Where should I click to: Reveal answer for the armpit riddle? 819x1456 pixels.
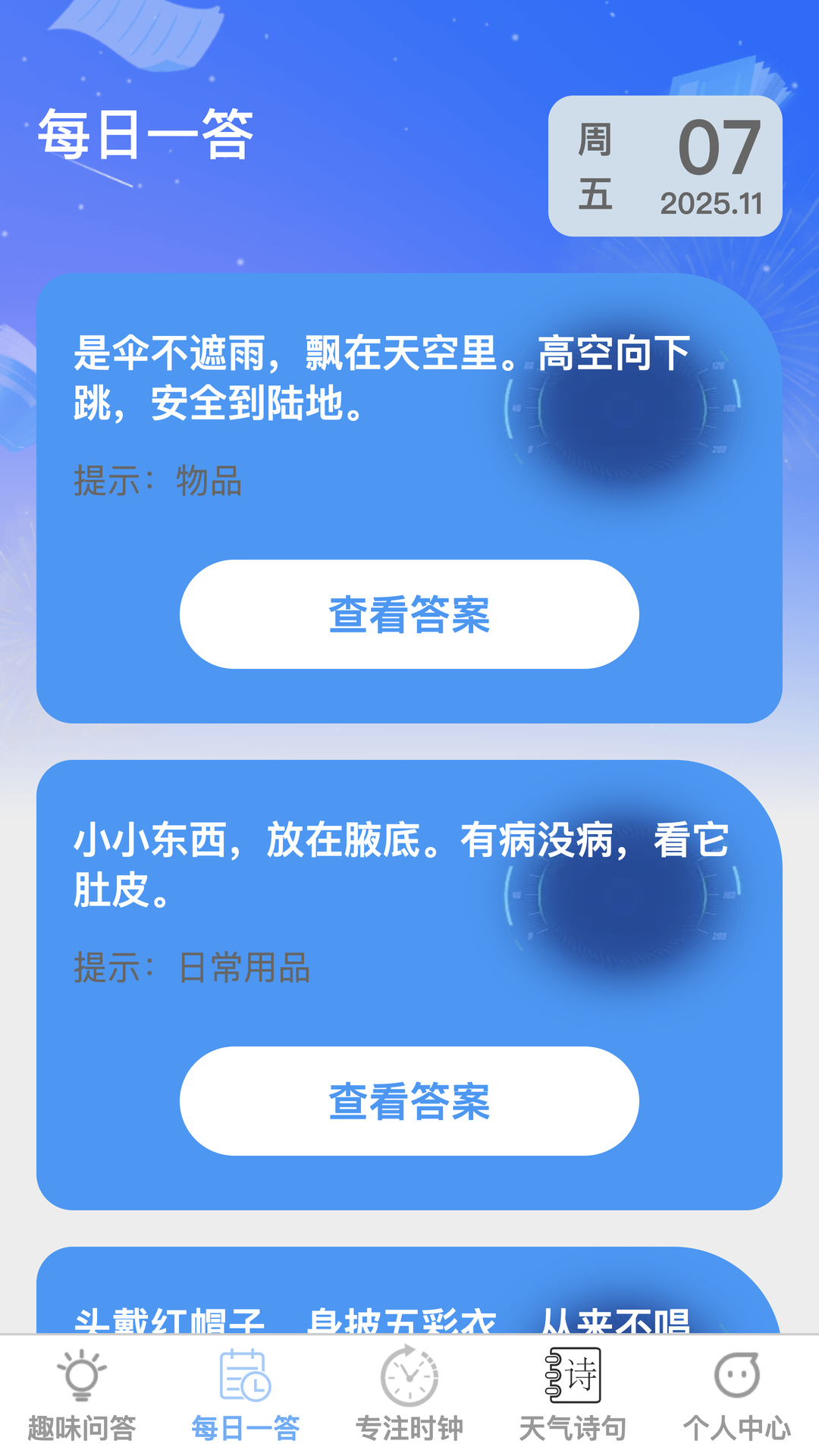click(409, 1101)
